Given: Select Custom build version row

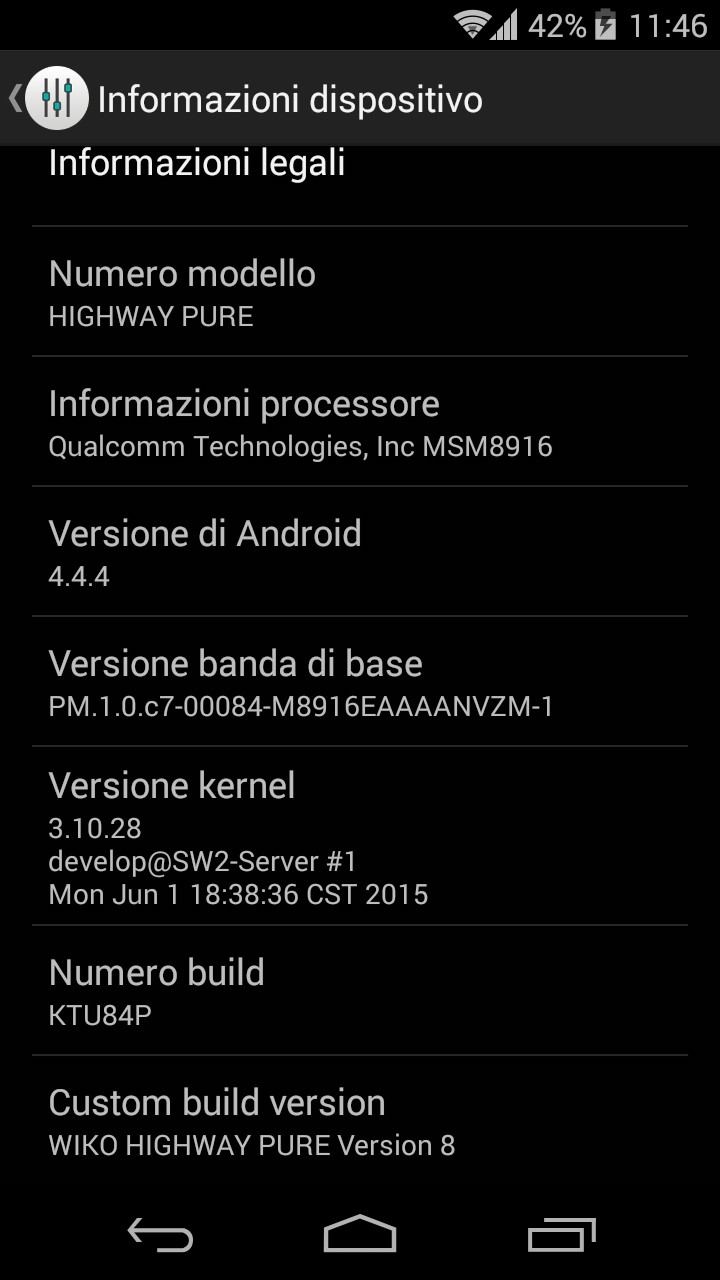Looking at the screenshot, I should [x=360, y=1120].
